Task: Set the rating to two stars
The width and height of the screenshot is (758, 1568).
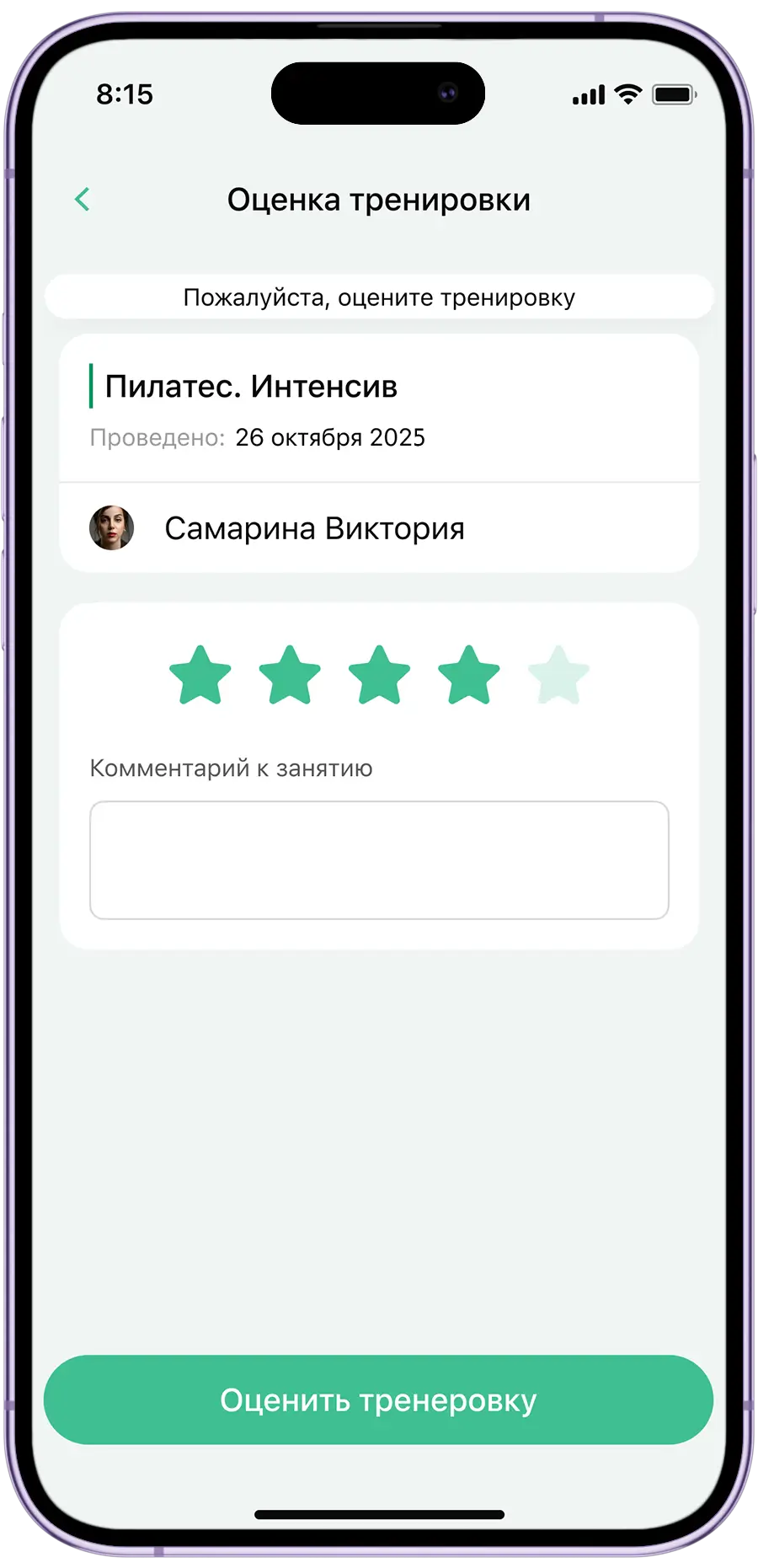Action: (290, 676)
